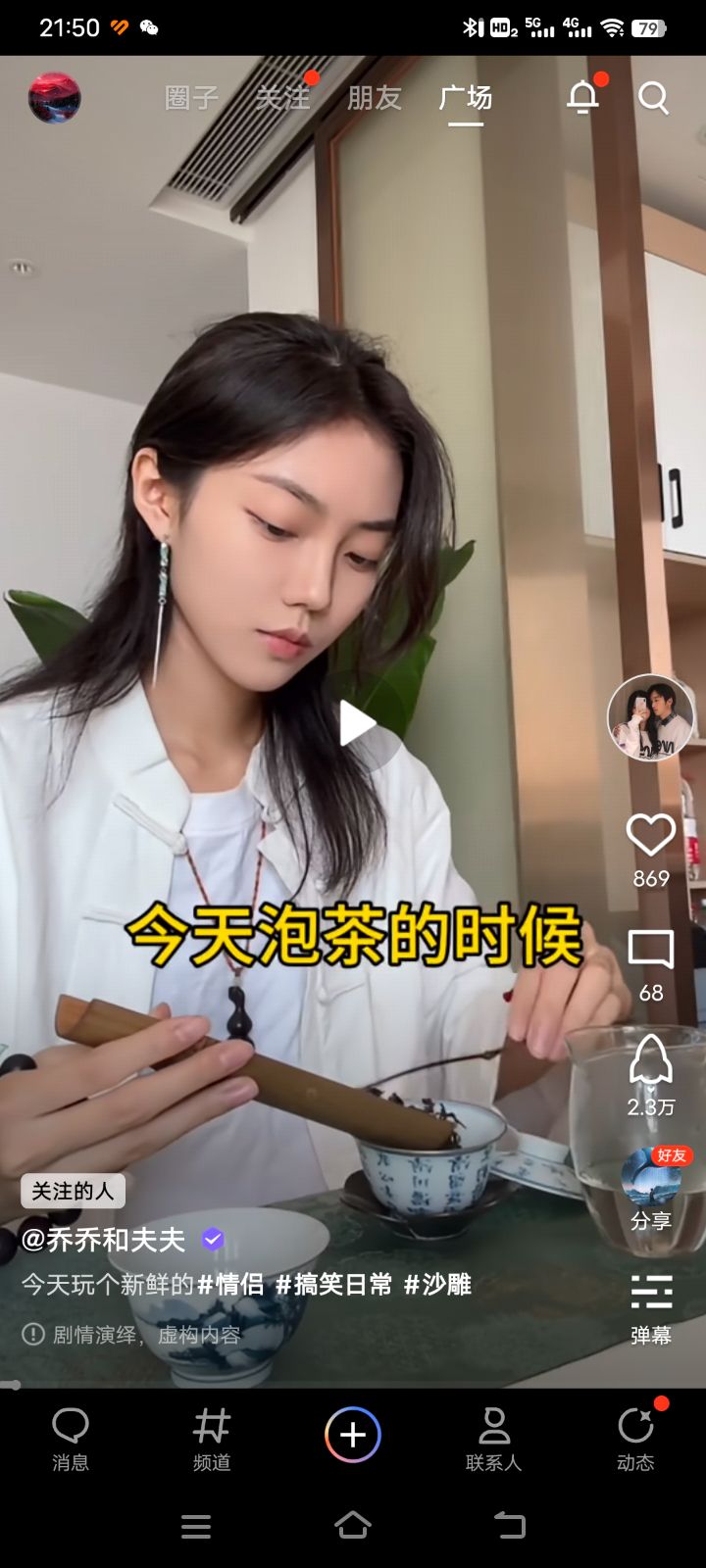Create a new post with plus button

point(353,1435)
